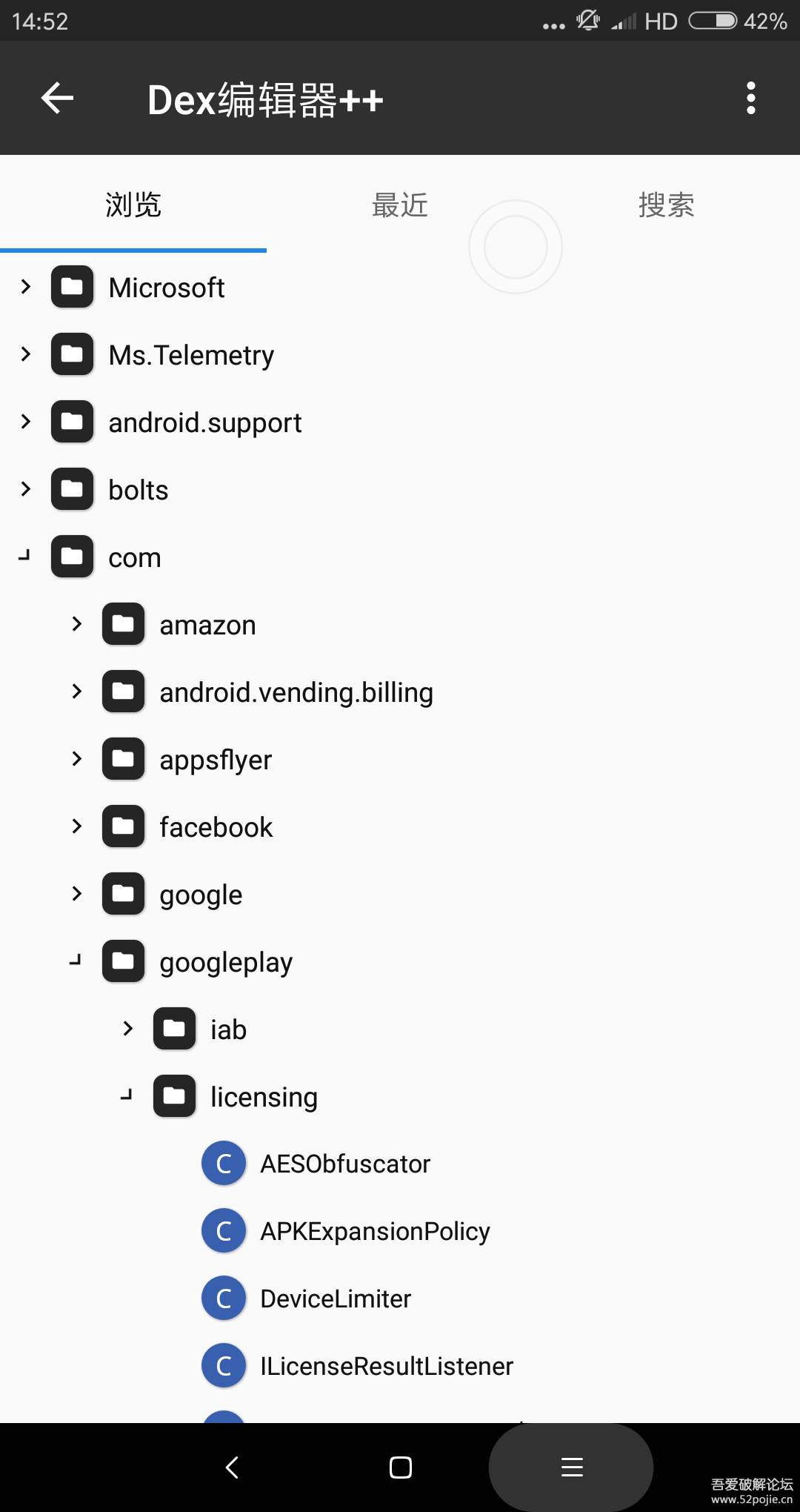Expand the android.support folder
The width and height of the screenshot is (800, 1512).
tap(26, 422)
